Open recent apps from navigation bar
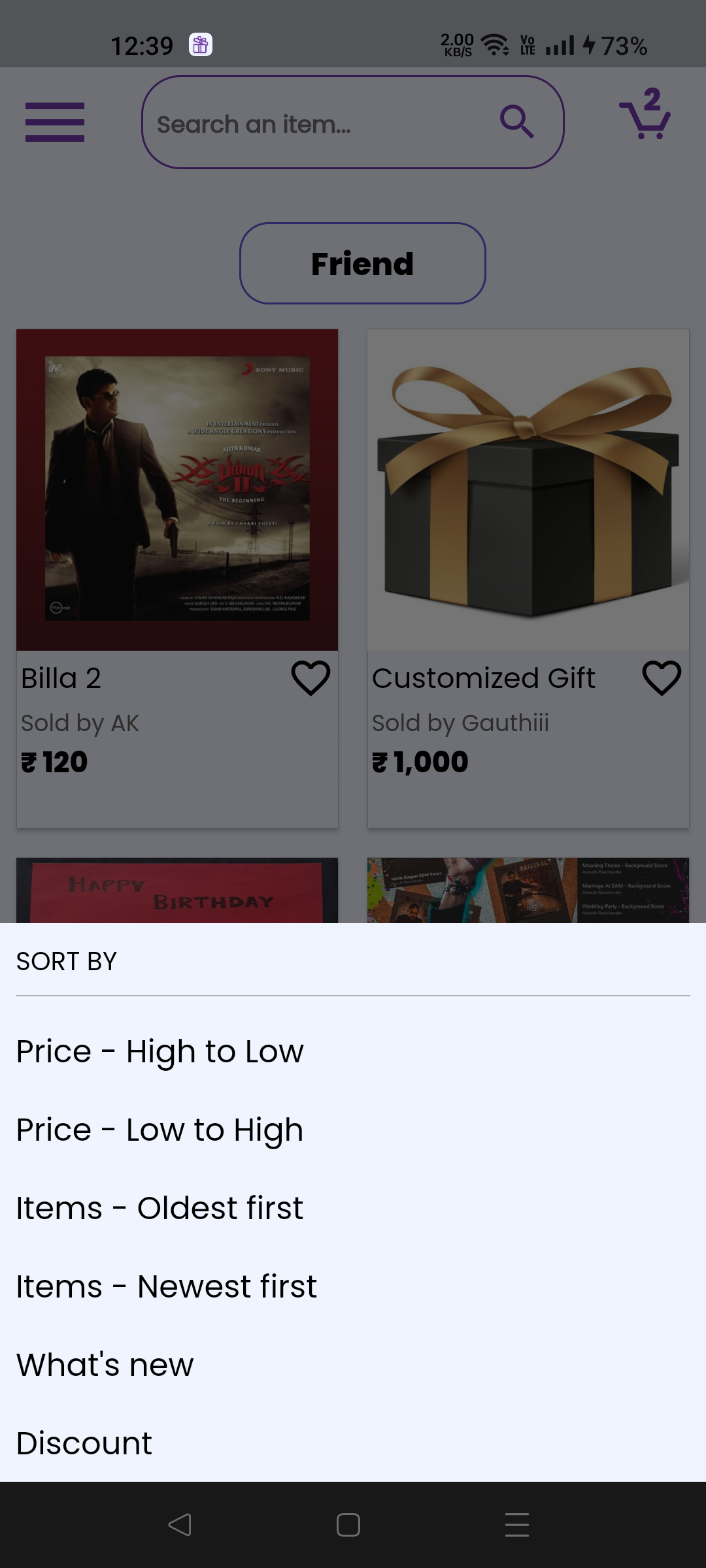Viewport: 706px width, 1568px height. click(516, 1524)
